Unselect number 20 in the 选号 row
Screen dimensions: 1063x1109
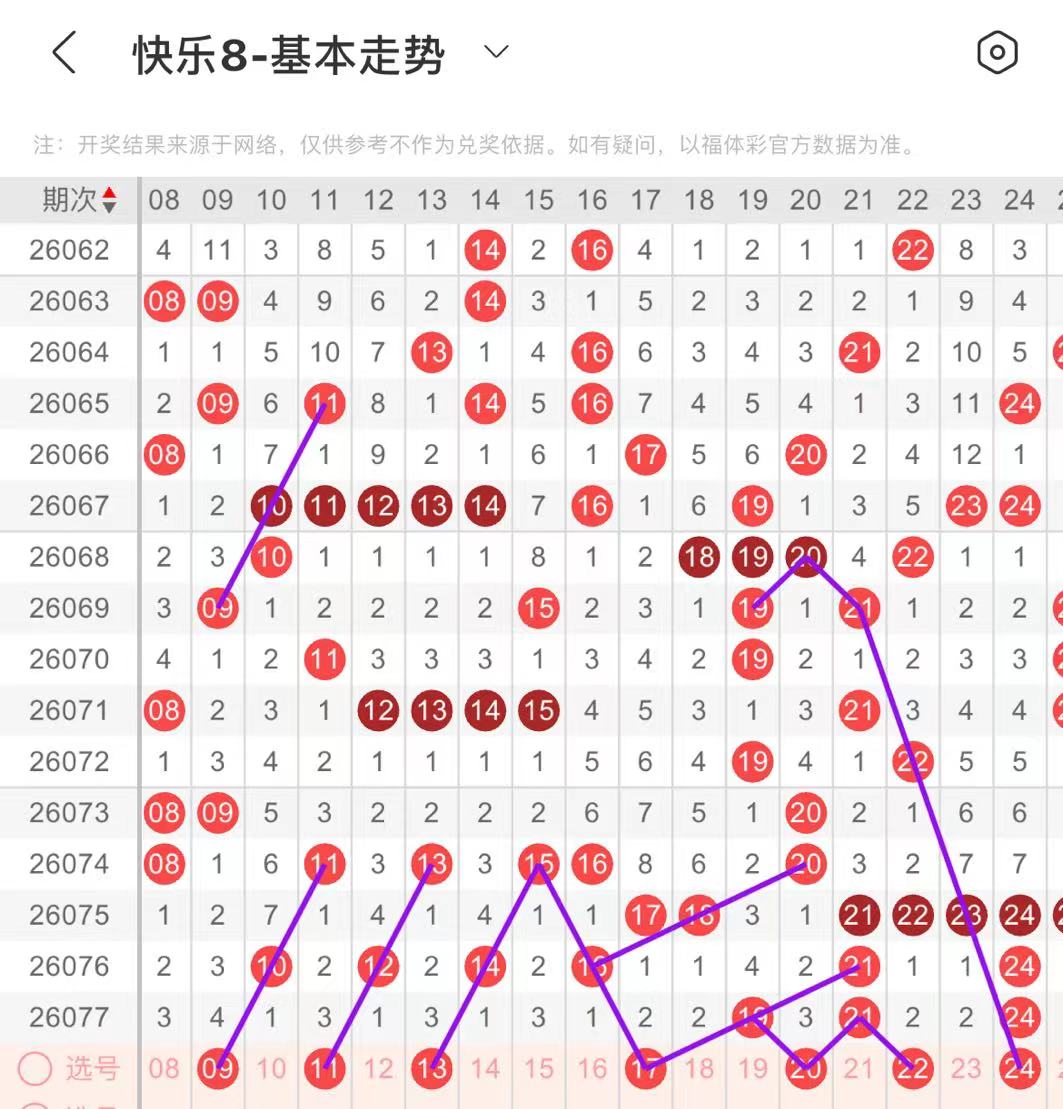806,1069
